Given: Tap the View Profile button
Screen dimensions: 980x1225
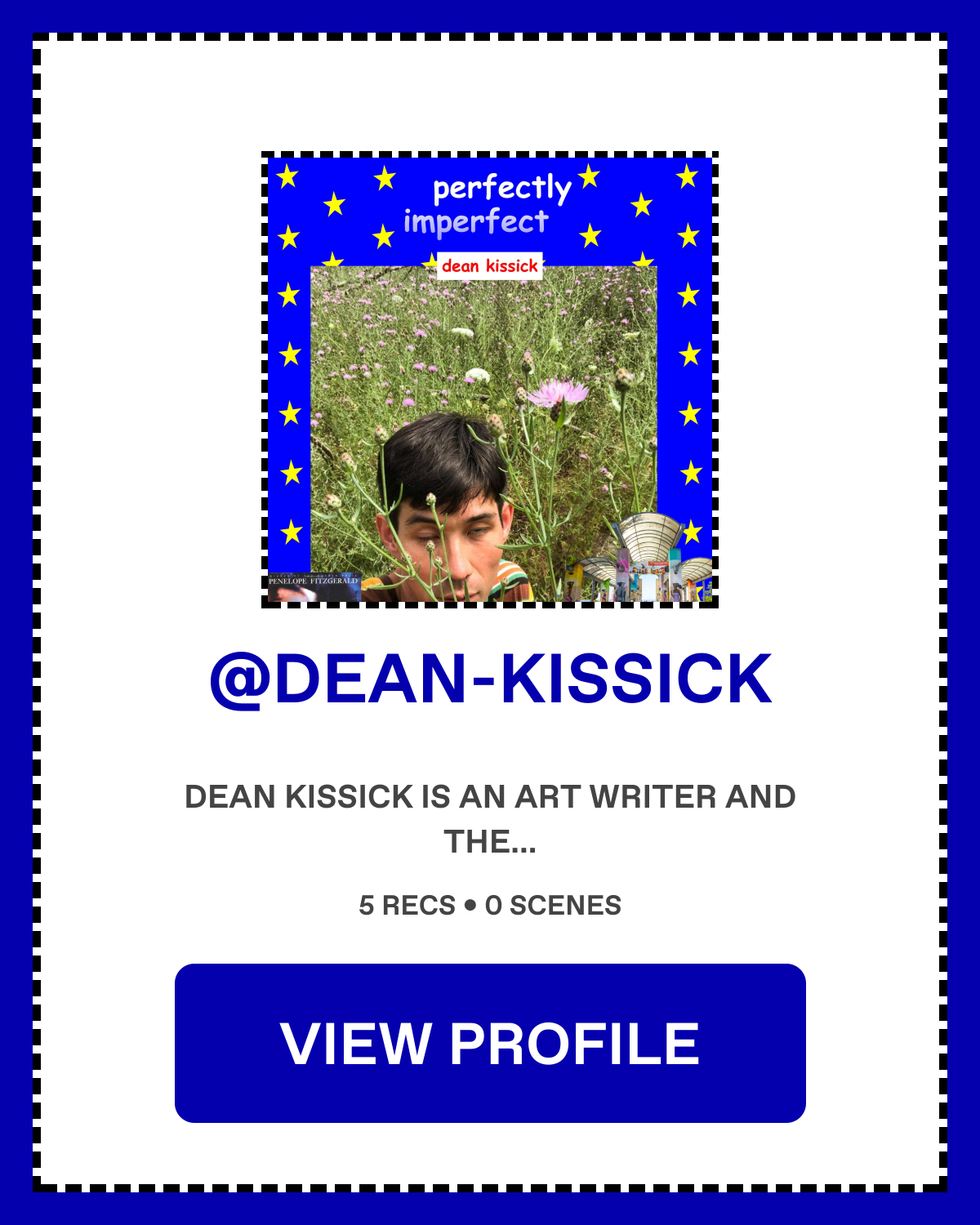Looking at the screenshot, I should pyautogui.click(x=490, y=1043).
